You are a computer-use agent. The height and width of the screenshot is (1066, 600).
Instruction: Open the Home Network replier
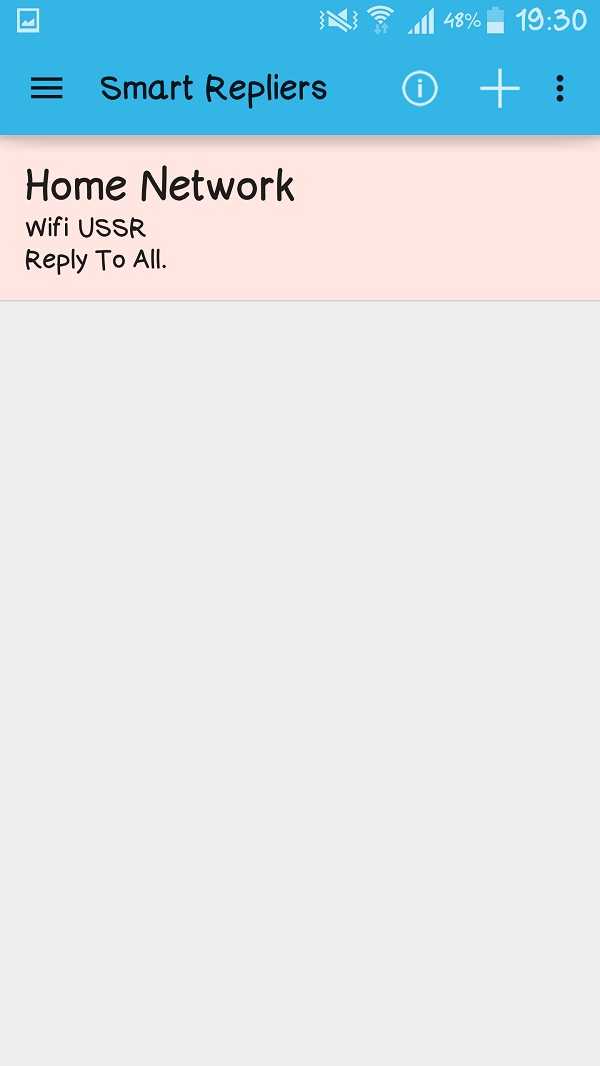[300, 218]
